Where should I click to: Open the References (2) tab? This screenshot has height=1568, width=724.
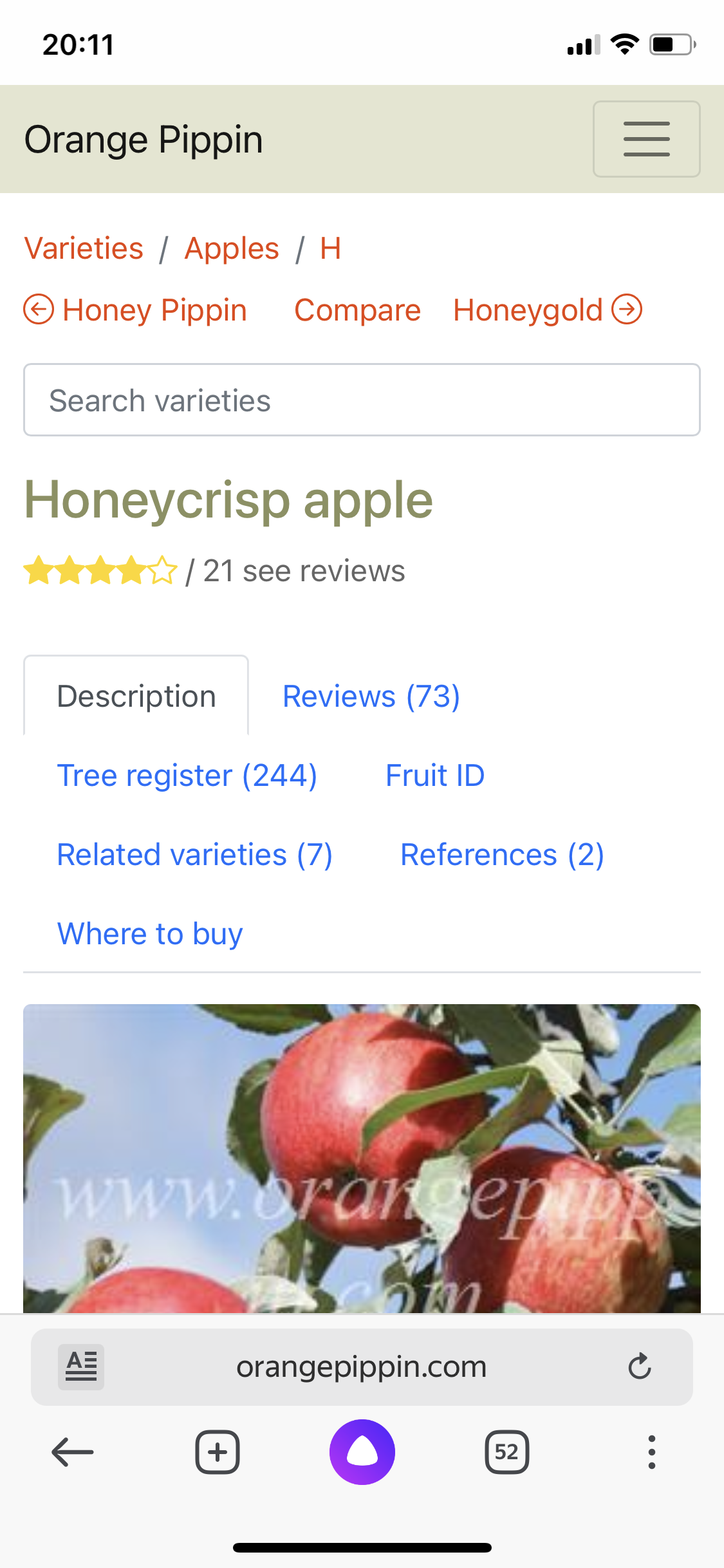point(502,855)
